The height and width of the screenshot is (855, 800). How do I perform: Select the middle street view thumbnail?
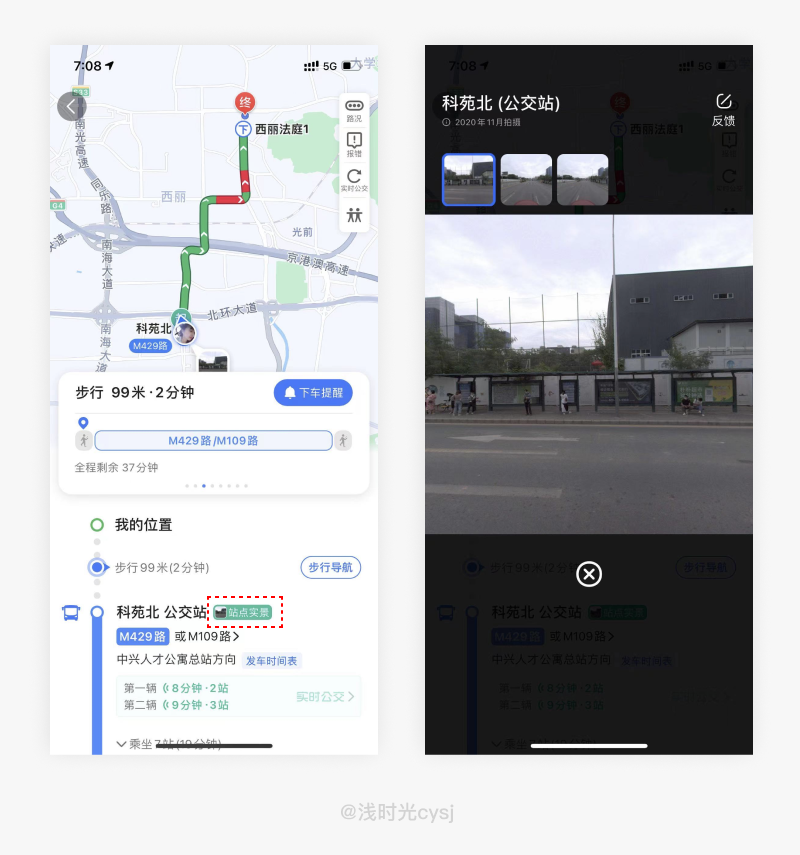pyautogui.click(x=526, y=179)
